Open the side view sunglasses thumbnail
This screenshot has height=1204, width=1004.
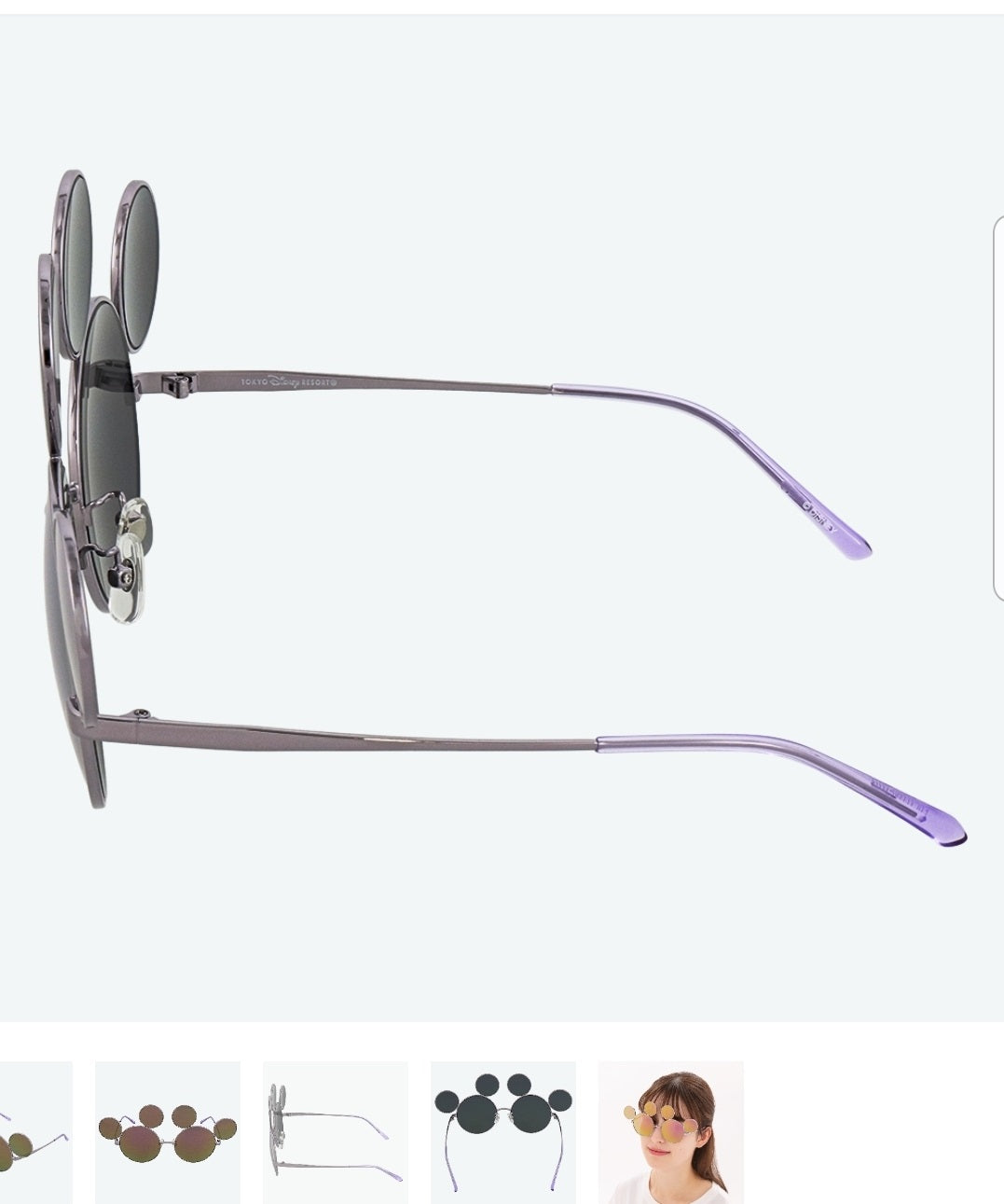[x=336, y=1131]
